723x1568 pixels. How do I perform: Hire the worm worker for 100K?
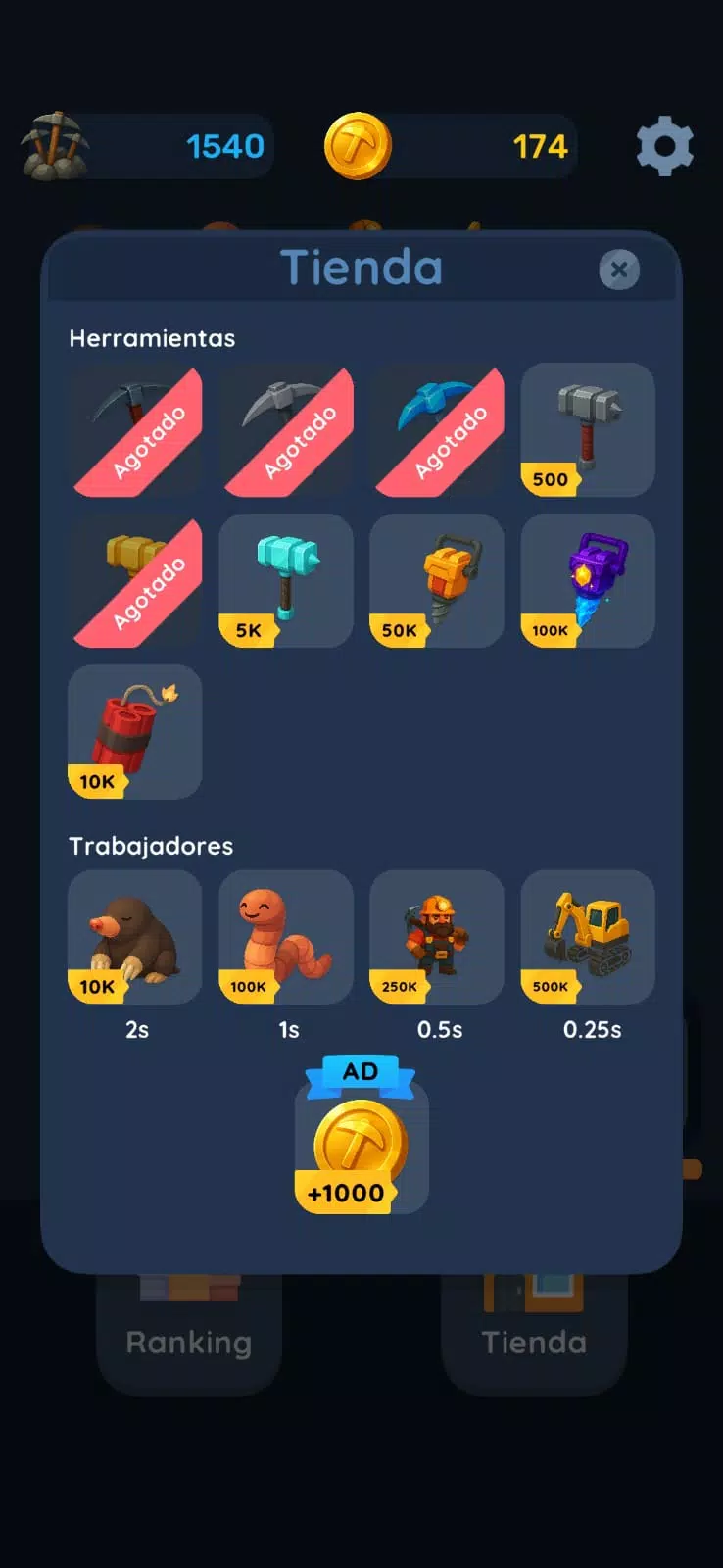point(286,937)
